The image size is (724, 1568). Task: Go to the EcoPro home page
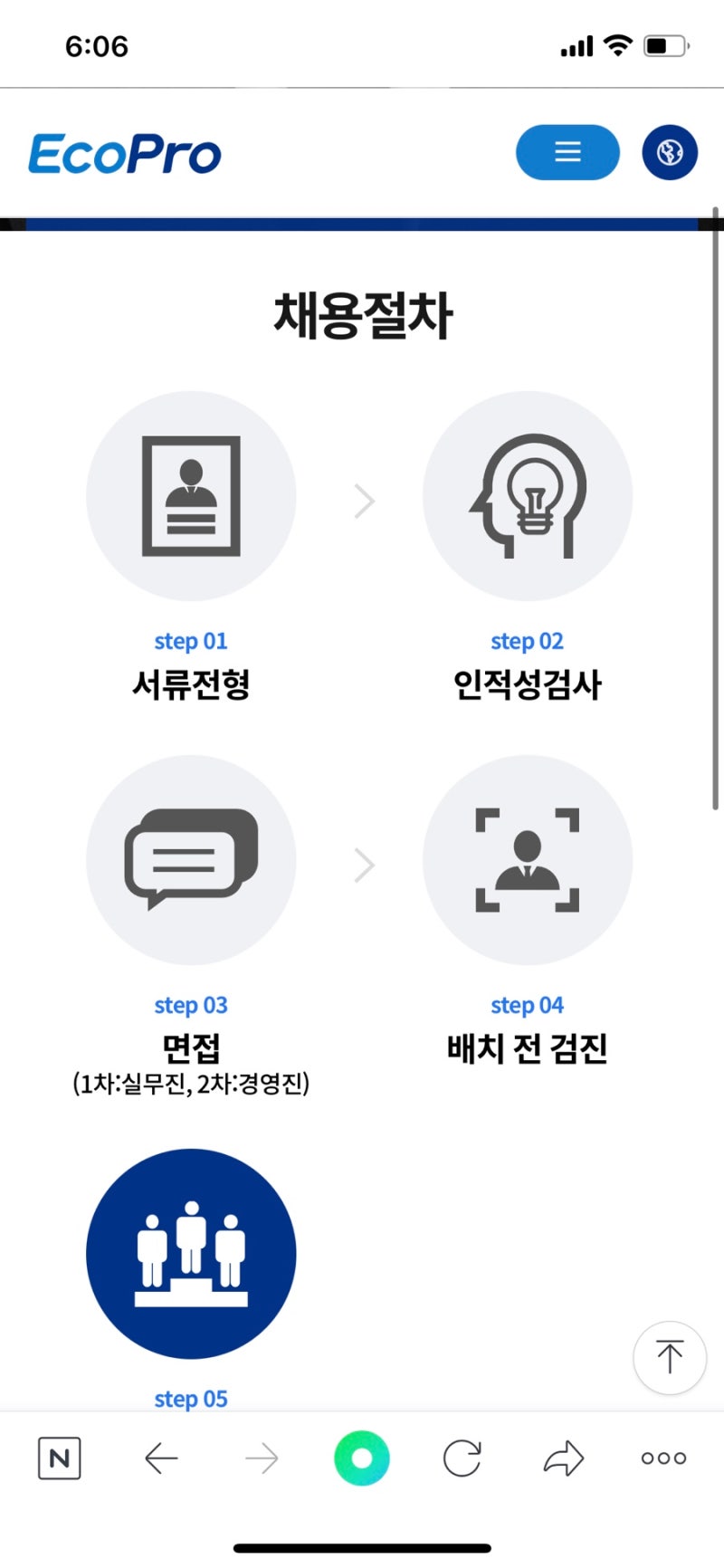pos(125,154)
